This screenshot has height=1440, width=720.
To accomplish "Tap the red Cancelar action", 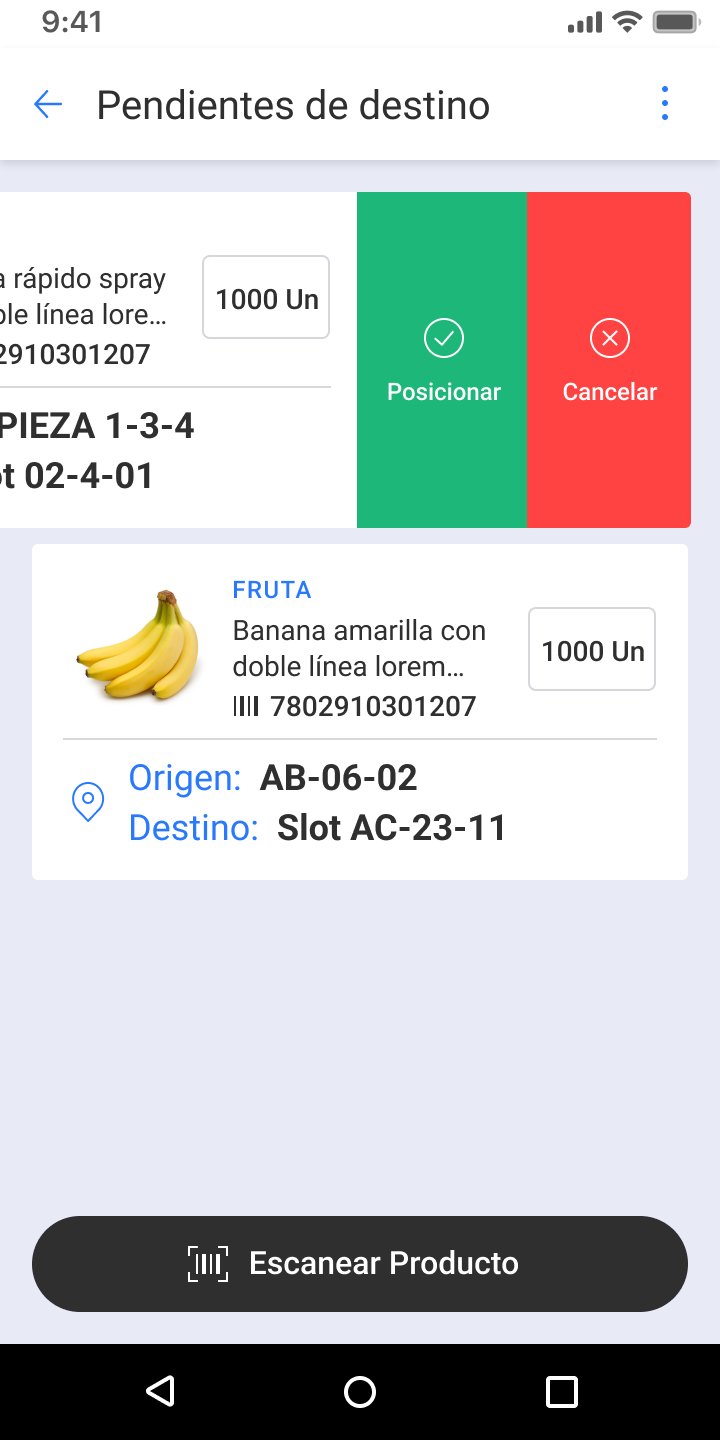I will pos(609,360).
